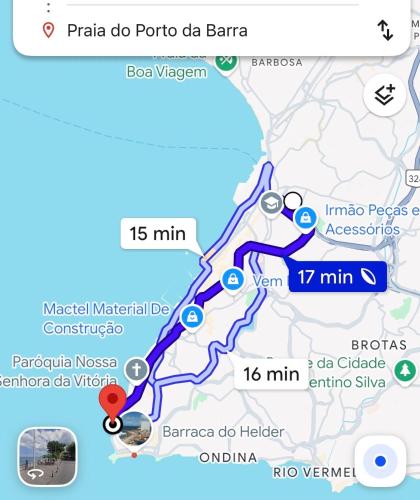Open the Paróquia Nossa Senhora da Vitória pin
This screenshot has height=500, width=420.
(136, 369)
